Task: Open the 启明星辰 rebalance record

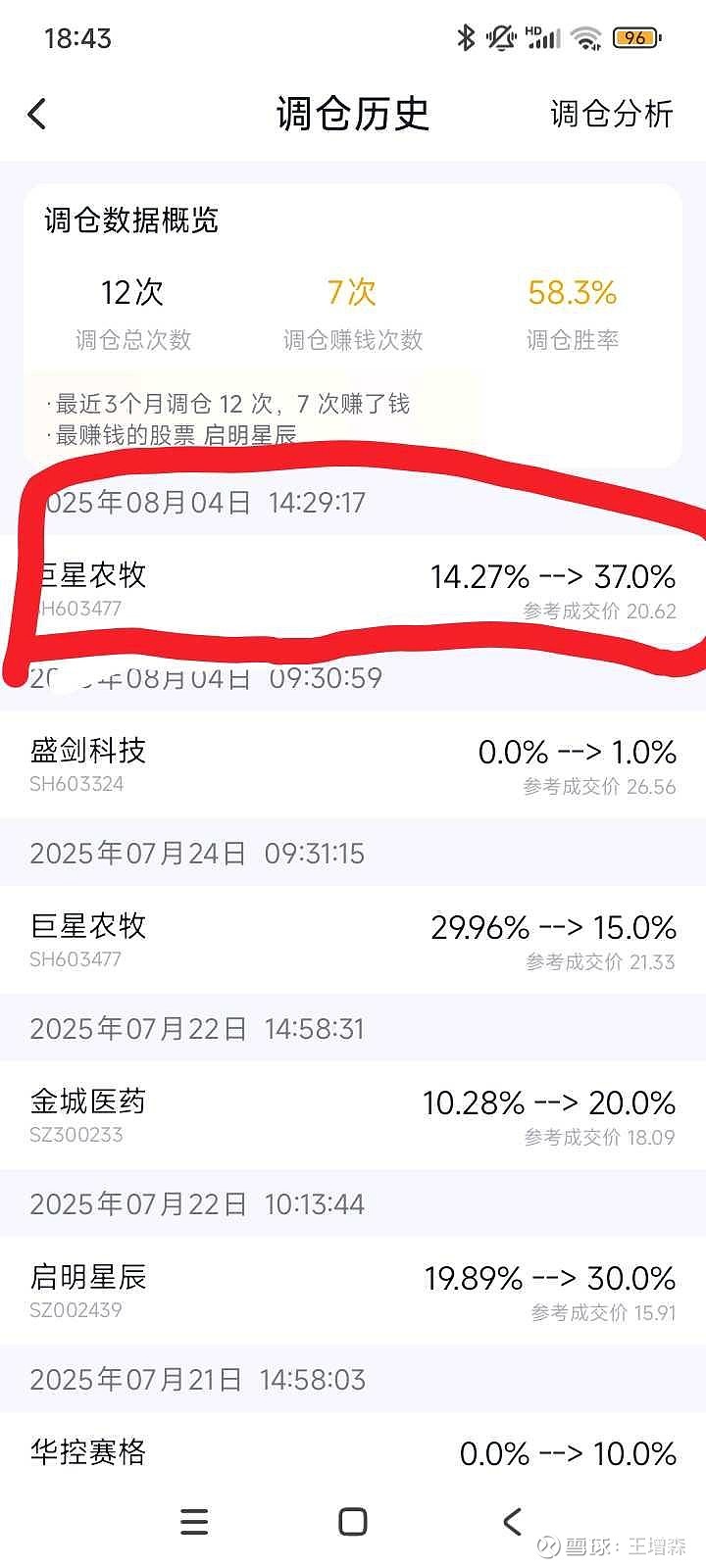Action: 353,1291
